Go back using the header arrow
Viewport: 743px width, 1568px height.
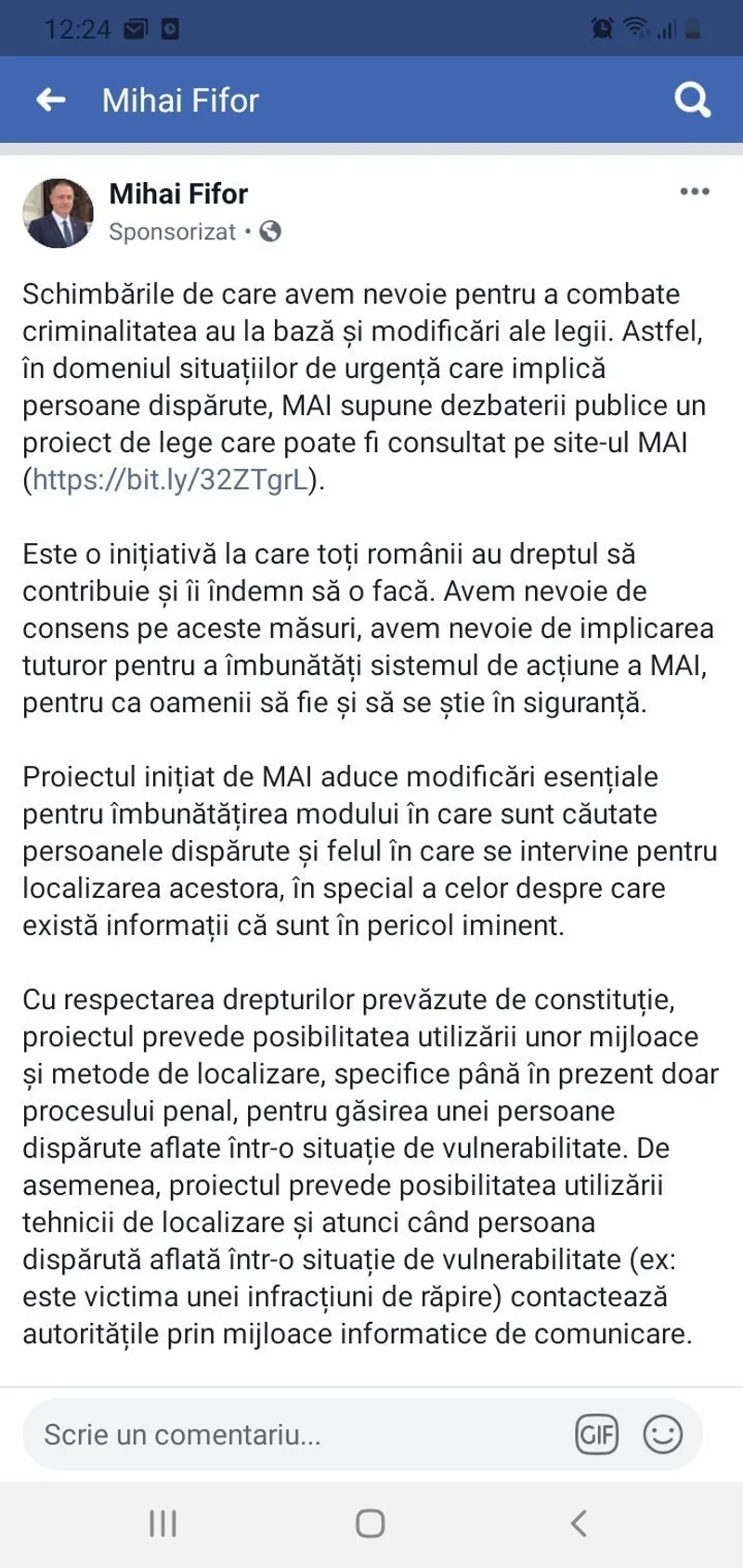point(51,100)
